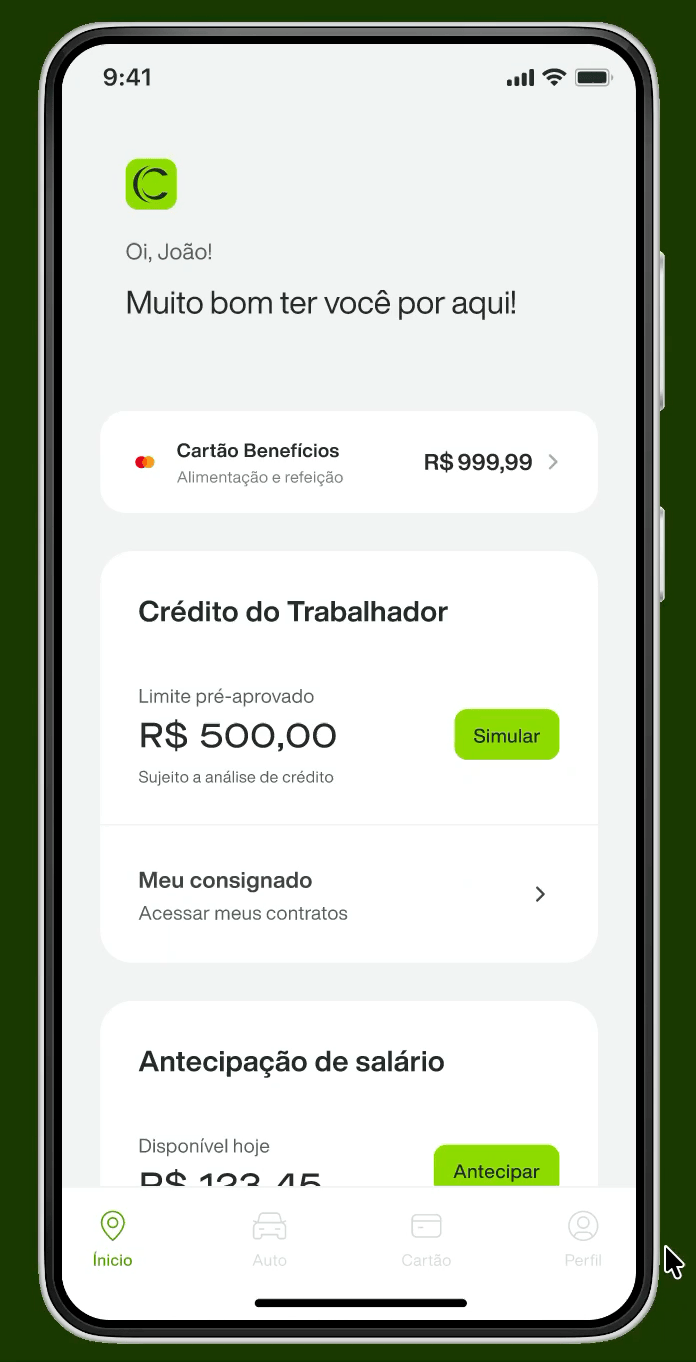
Task: Switch to the Cartão tab
Action: click(426, 1240)
